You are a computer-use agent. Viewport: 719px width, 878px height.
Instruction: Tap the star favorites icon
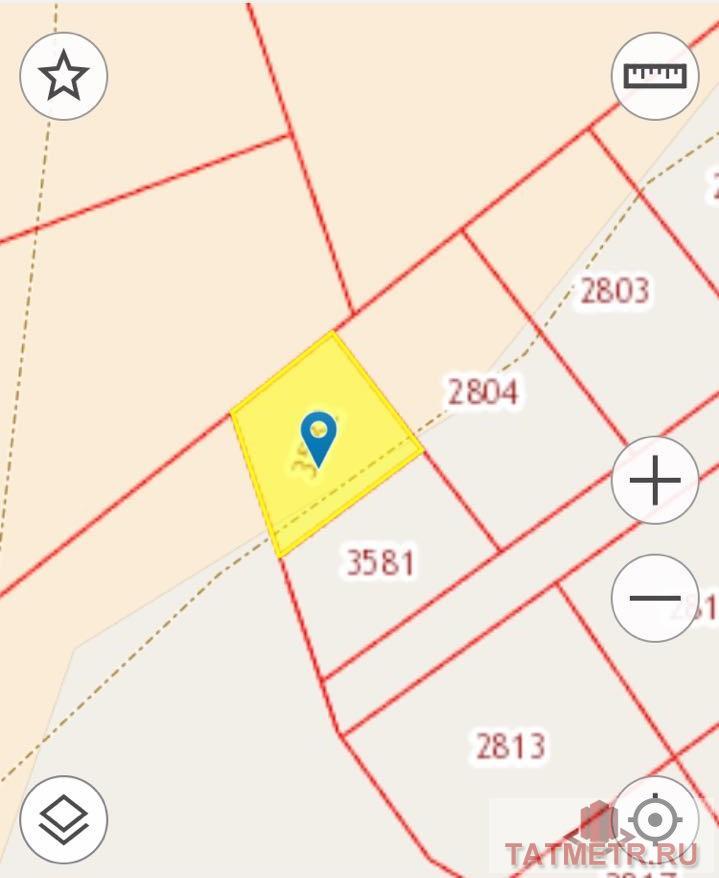pos(64,76)
